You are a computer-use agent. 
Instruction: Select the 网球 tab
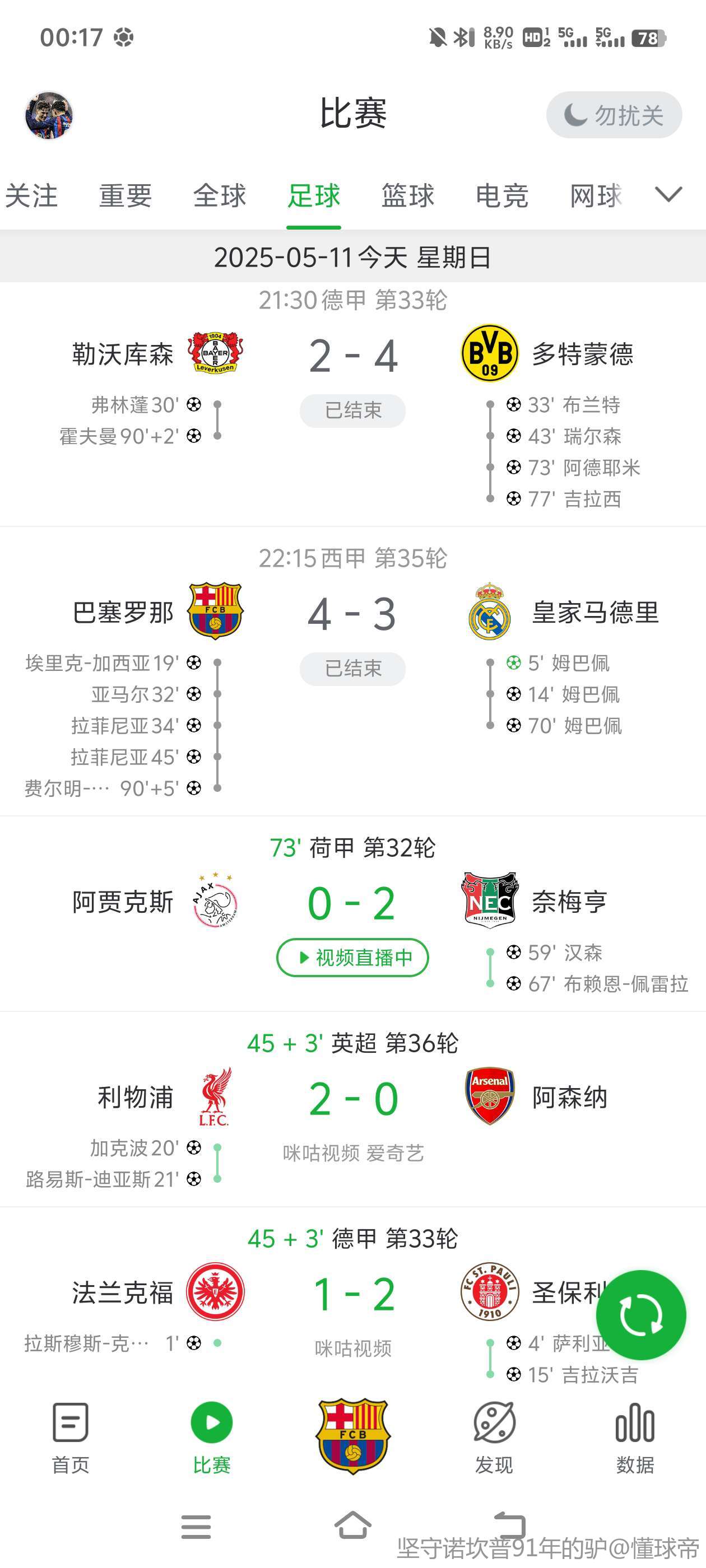point(595,196)
